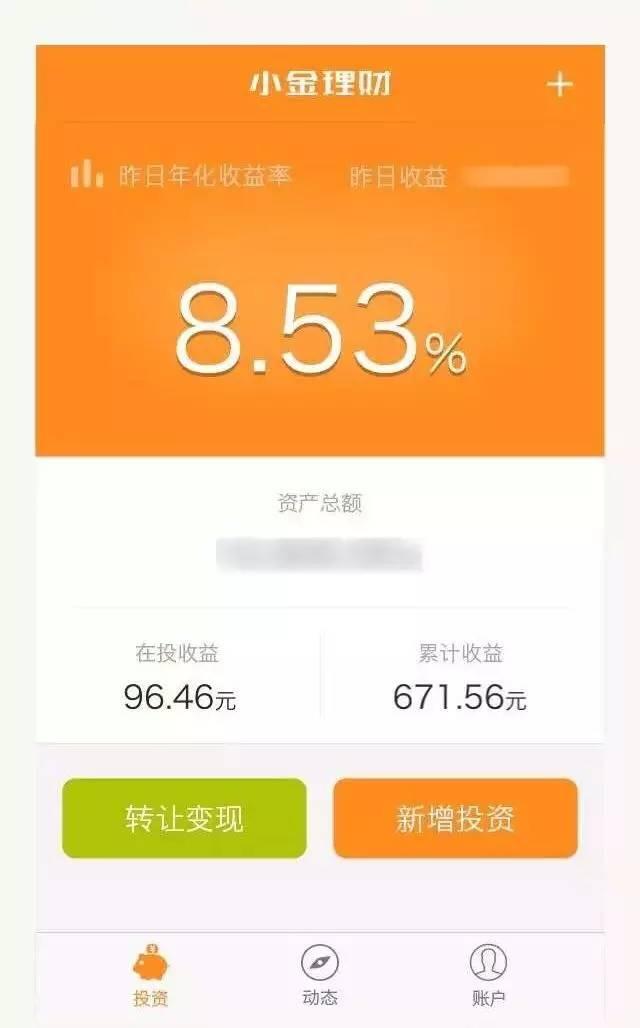Open the 账户 tab
The width and height of the screenshot is (640, 1028).
[488, 976]
